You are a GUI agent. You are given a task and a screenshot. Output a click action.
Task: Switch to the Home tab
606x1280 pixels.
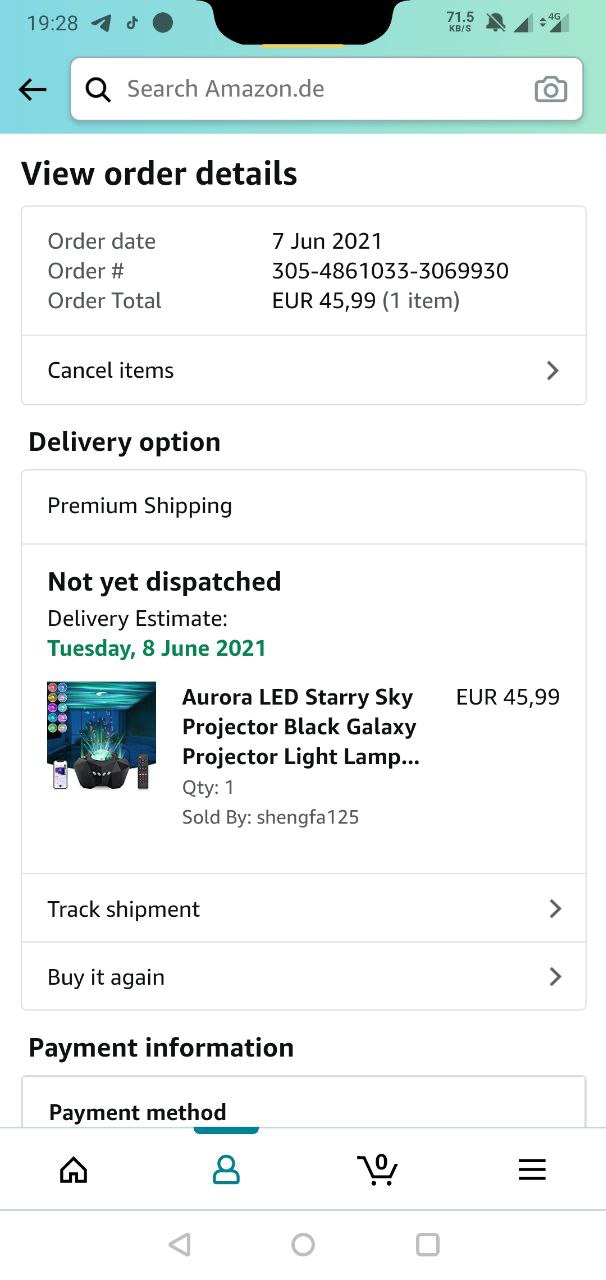tap(74, 1170)
